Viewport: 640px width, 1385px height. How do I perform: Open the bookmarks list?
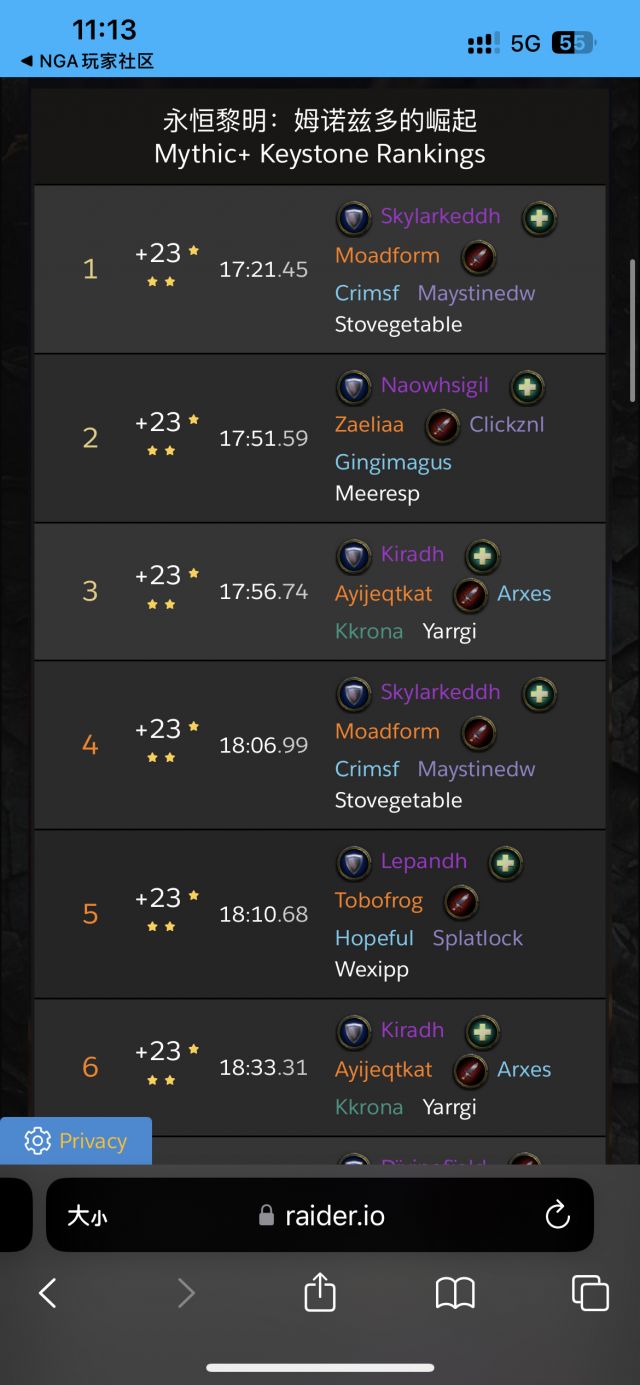(455, 1293)
